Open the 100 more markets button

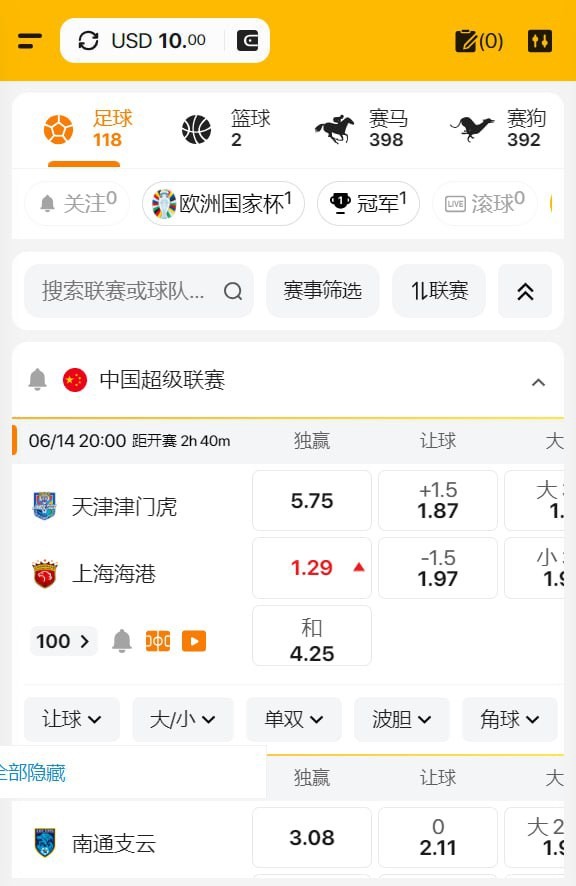63,641
